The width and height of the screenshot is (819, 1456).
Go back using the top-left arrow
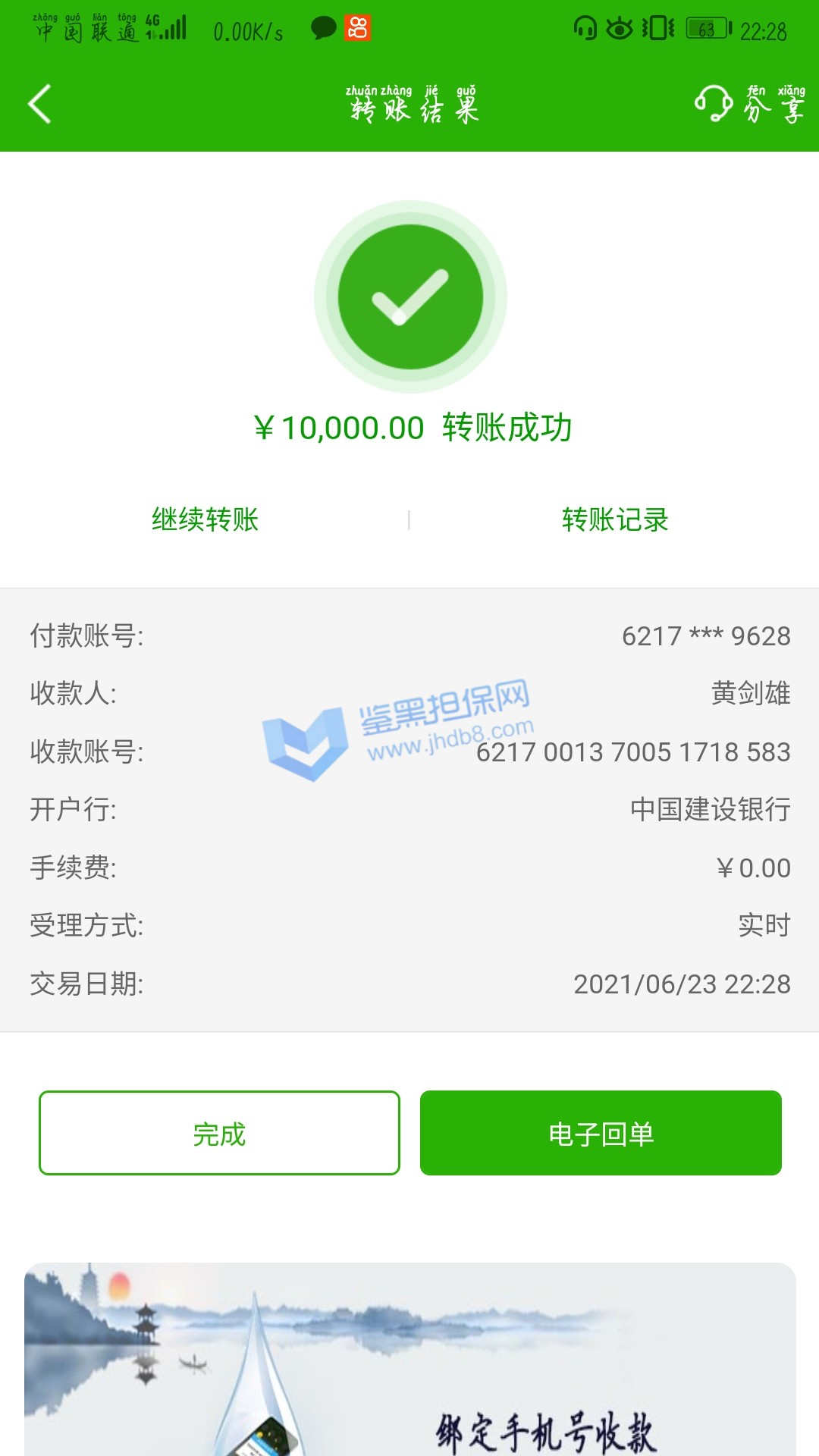[39, 105]
